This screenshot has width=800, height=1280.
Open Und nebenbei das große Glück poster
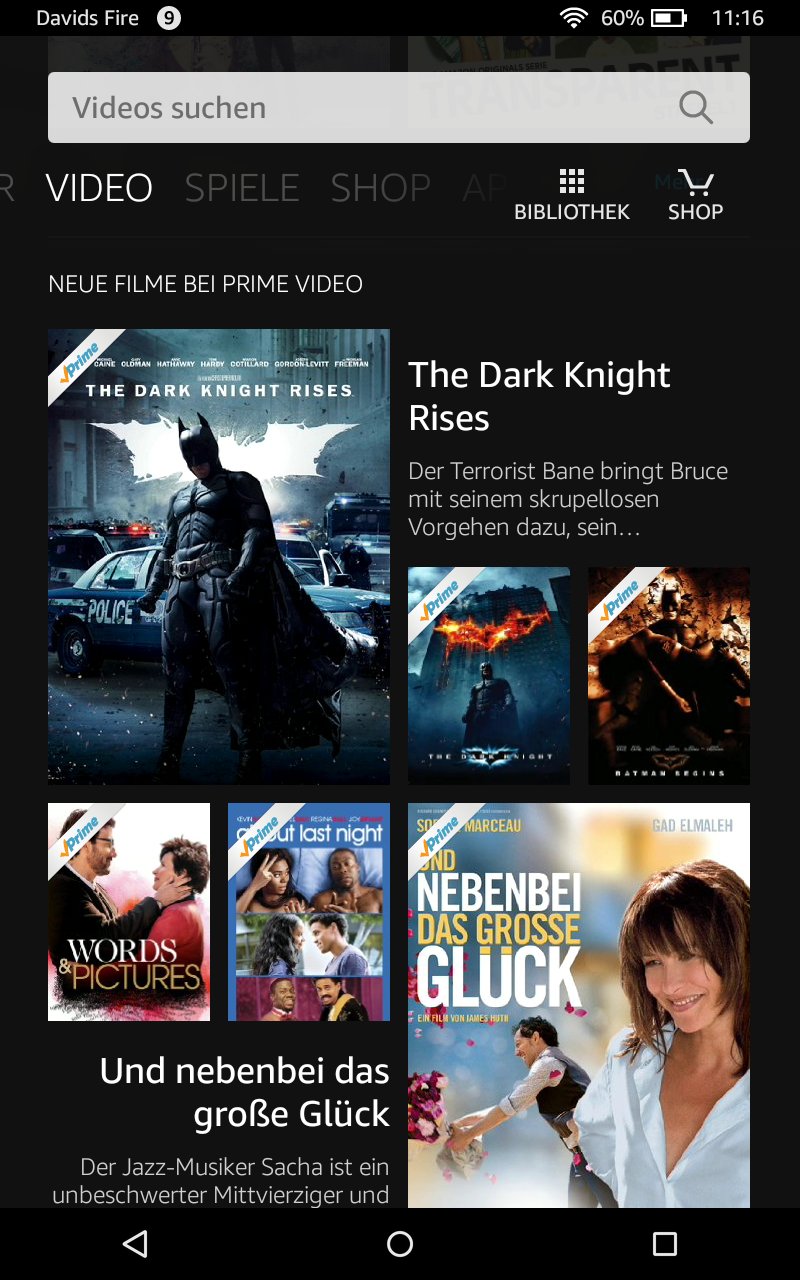coord(579,1005)
